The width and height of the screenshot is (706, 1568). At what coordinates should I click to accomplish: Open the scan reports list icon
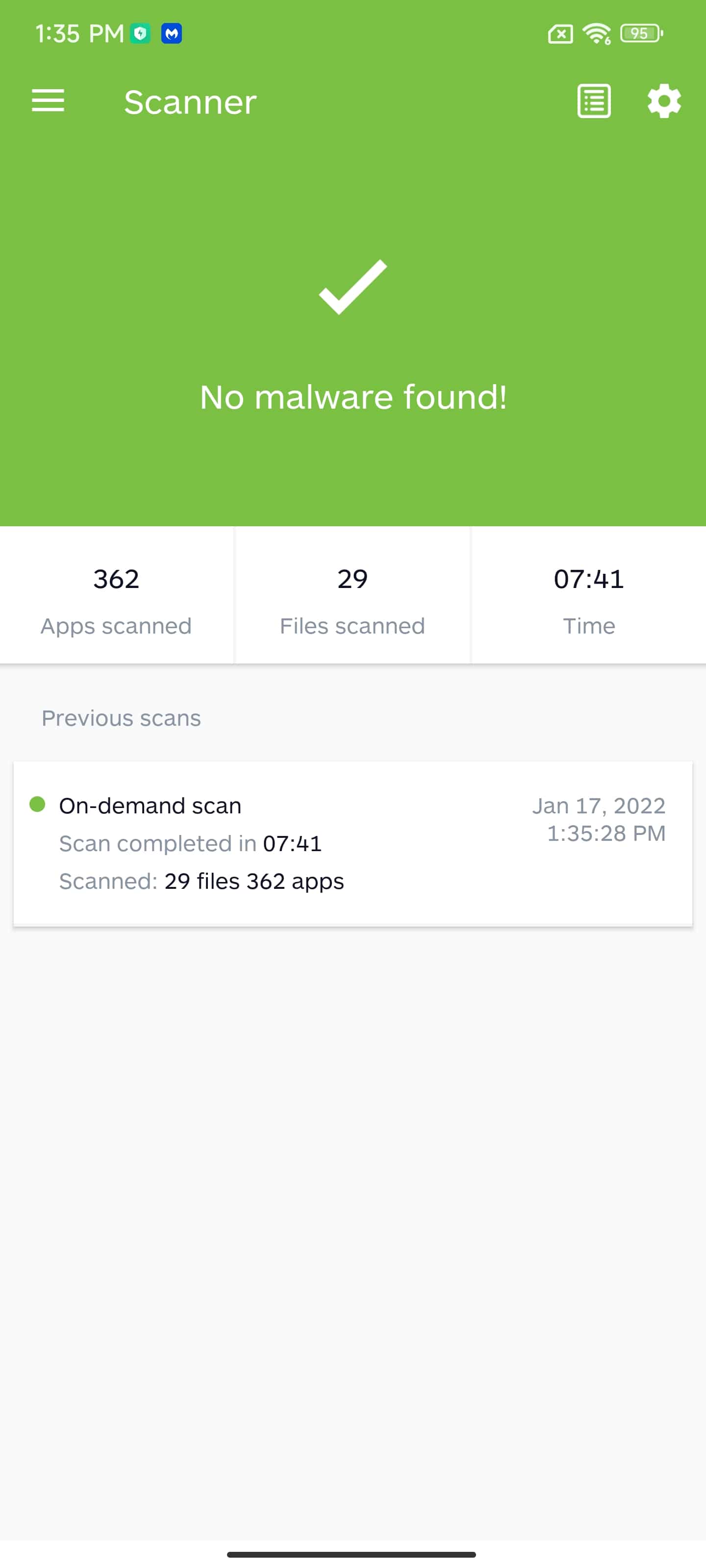(594, 101)
